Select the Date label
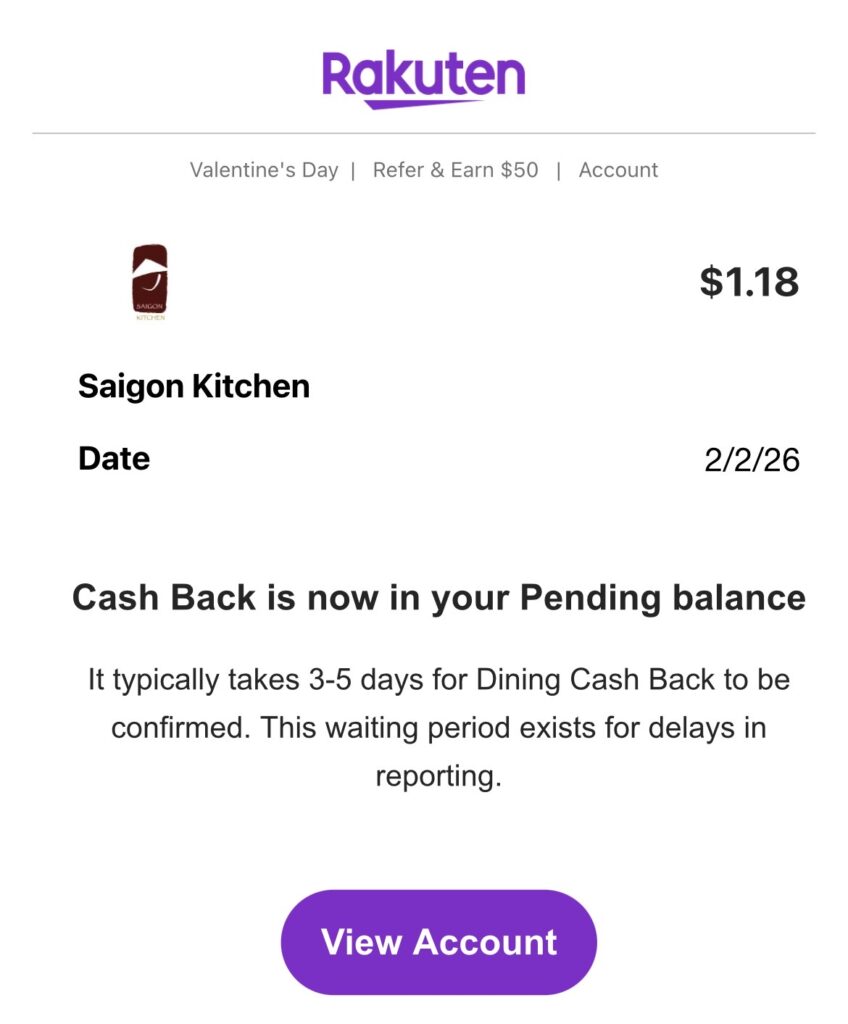The image size is (848, 1024). [114, 459]
